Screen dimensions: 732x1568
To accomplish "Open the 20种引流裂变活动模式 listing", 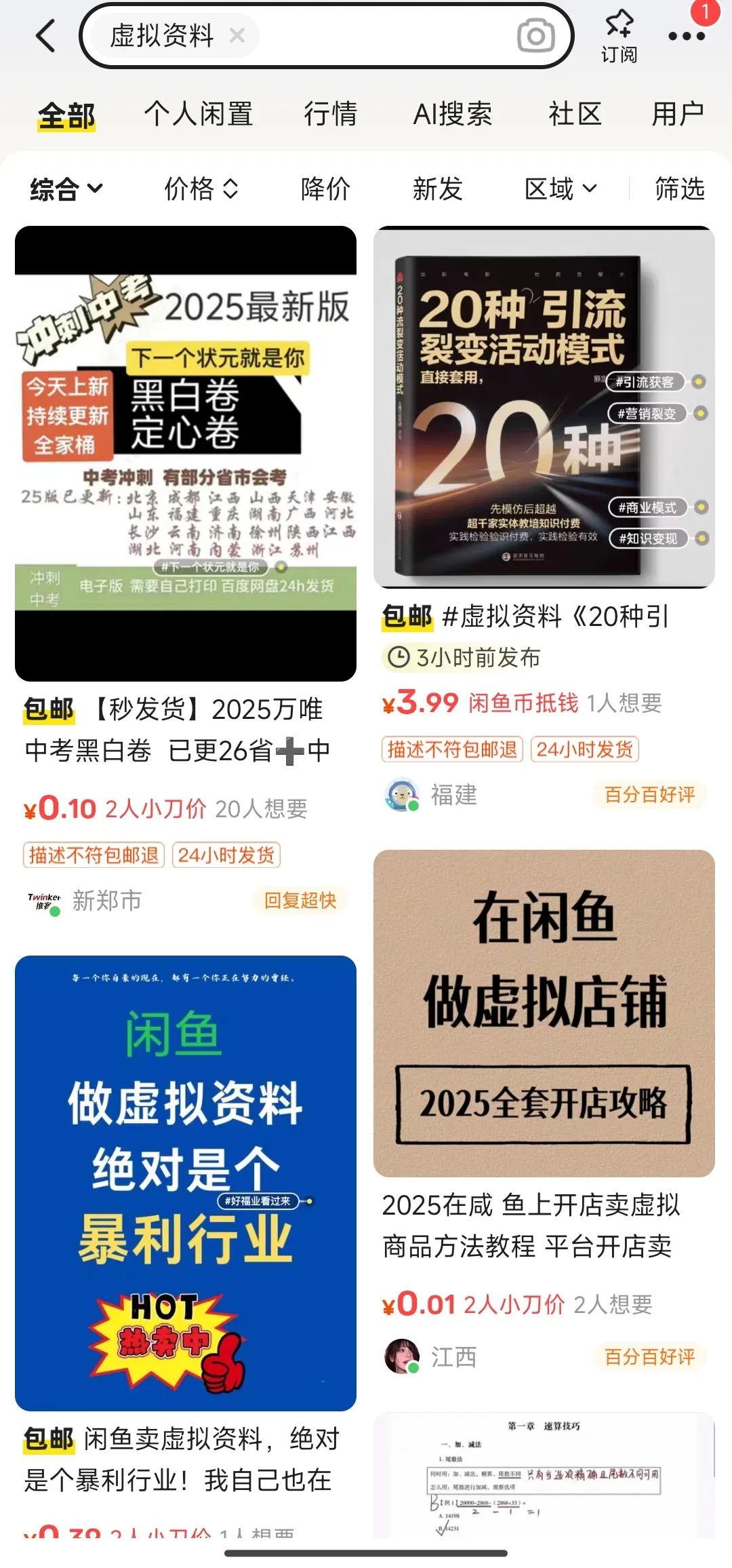I will point(544,407).
